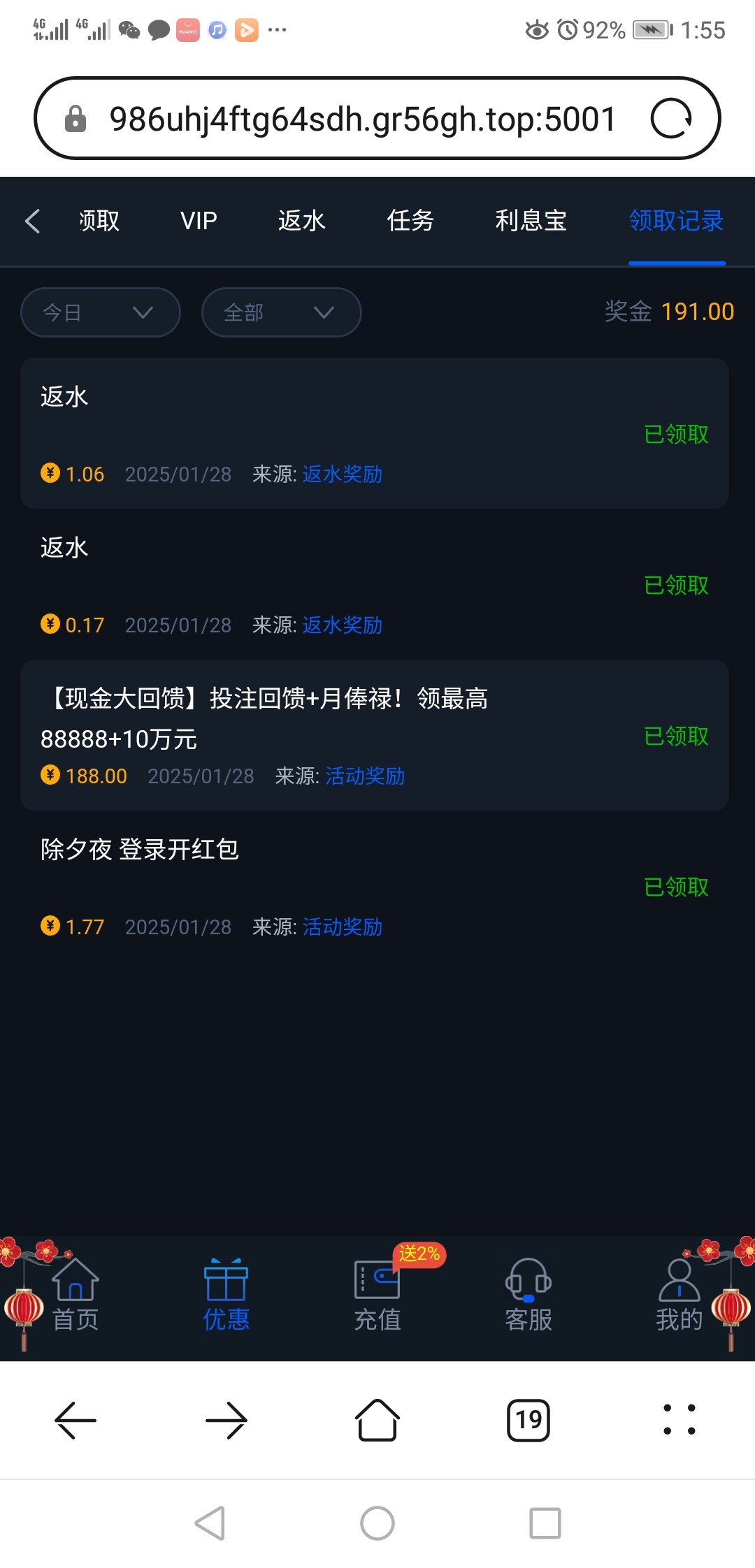The height and width of the screenshot is (1568, 755).
Task: Tap the back arrow beside the top tabs
Action: [x=32, y=221]
